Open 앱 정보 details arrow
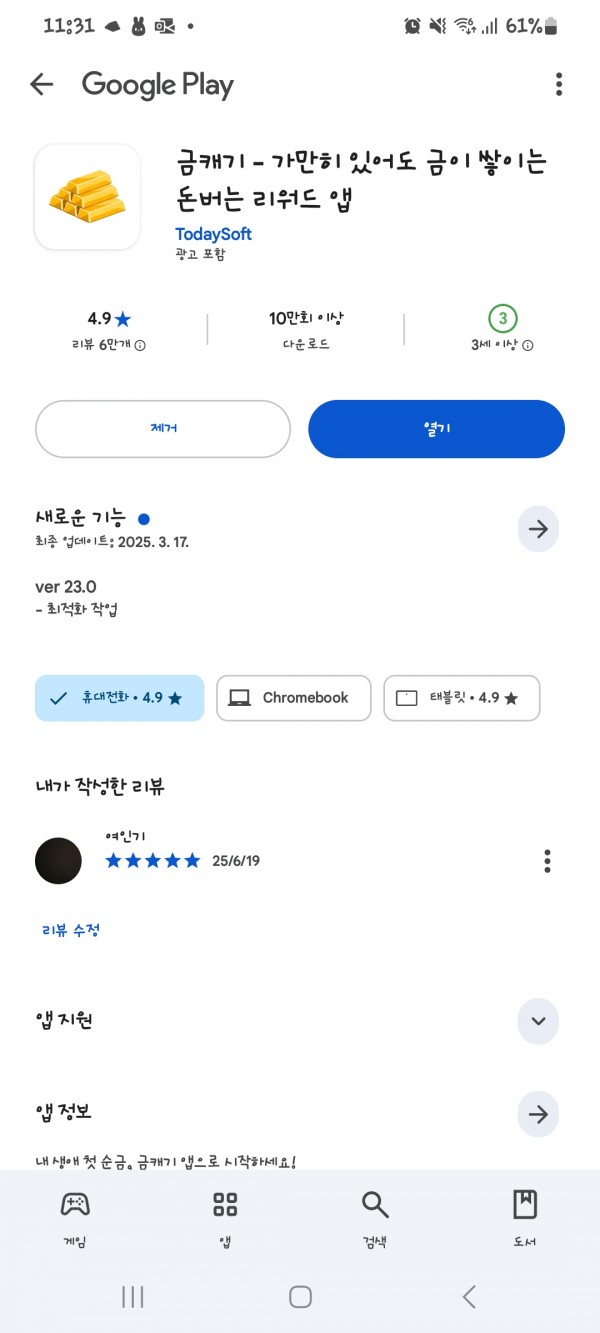 pos(538,1114)
